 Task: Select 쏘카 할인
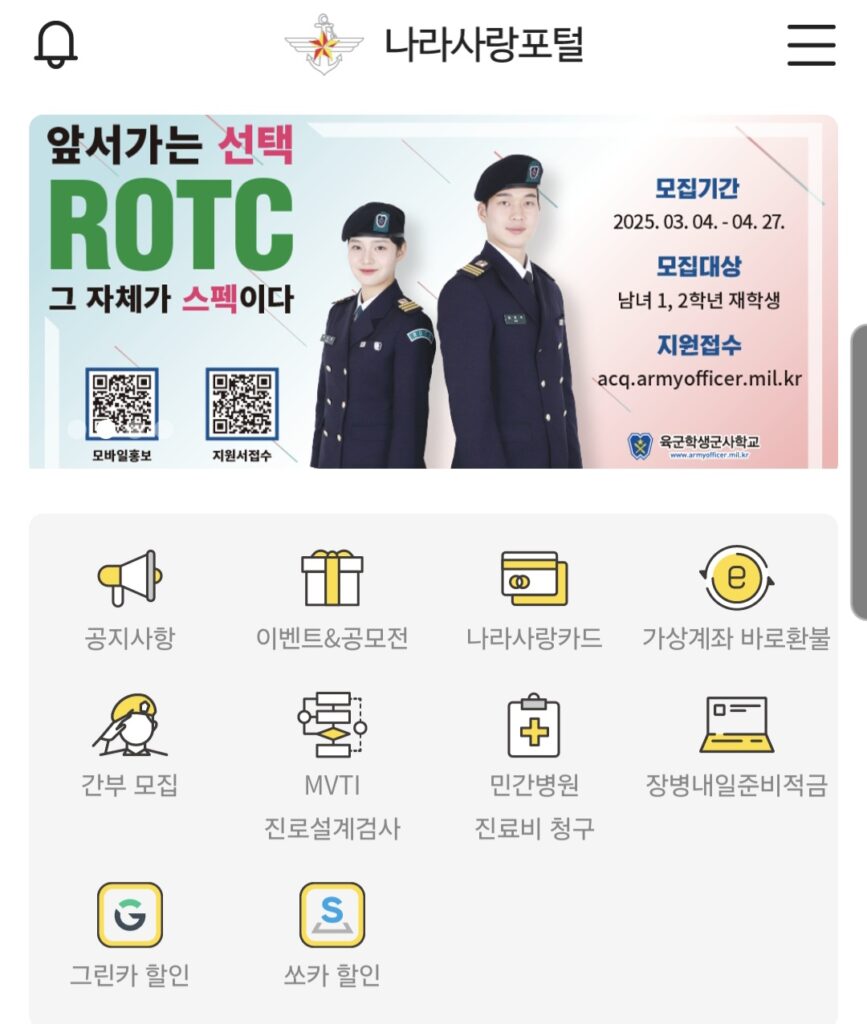pos(332,932)
